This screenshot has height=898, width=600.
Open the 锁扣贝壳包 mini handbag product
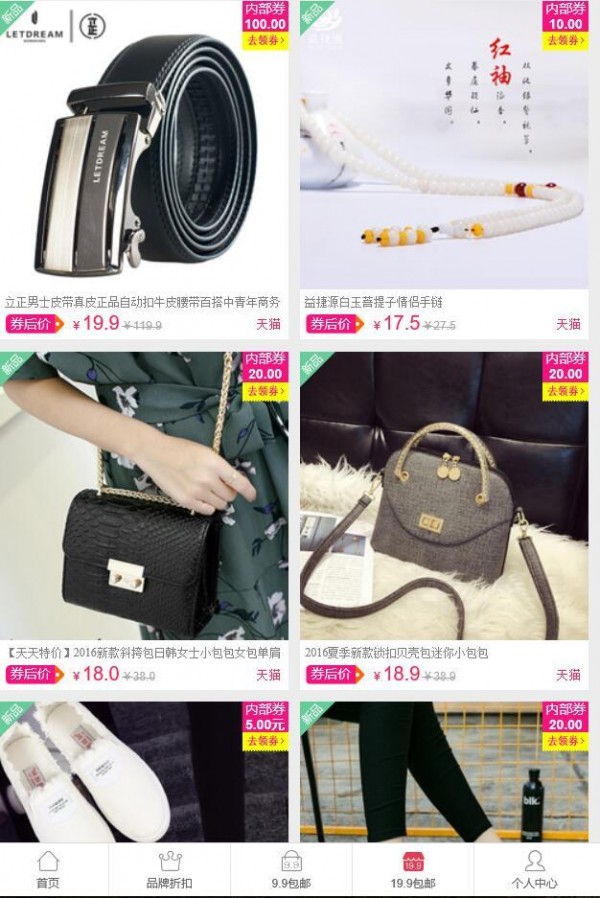pos(444,500)
